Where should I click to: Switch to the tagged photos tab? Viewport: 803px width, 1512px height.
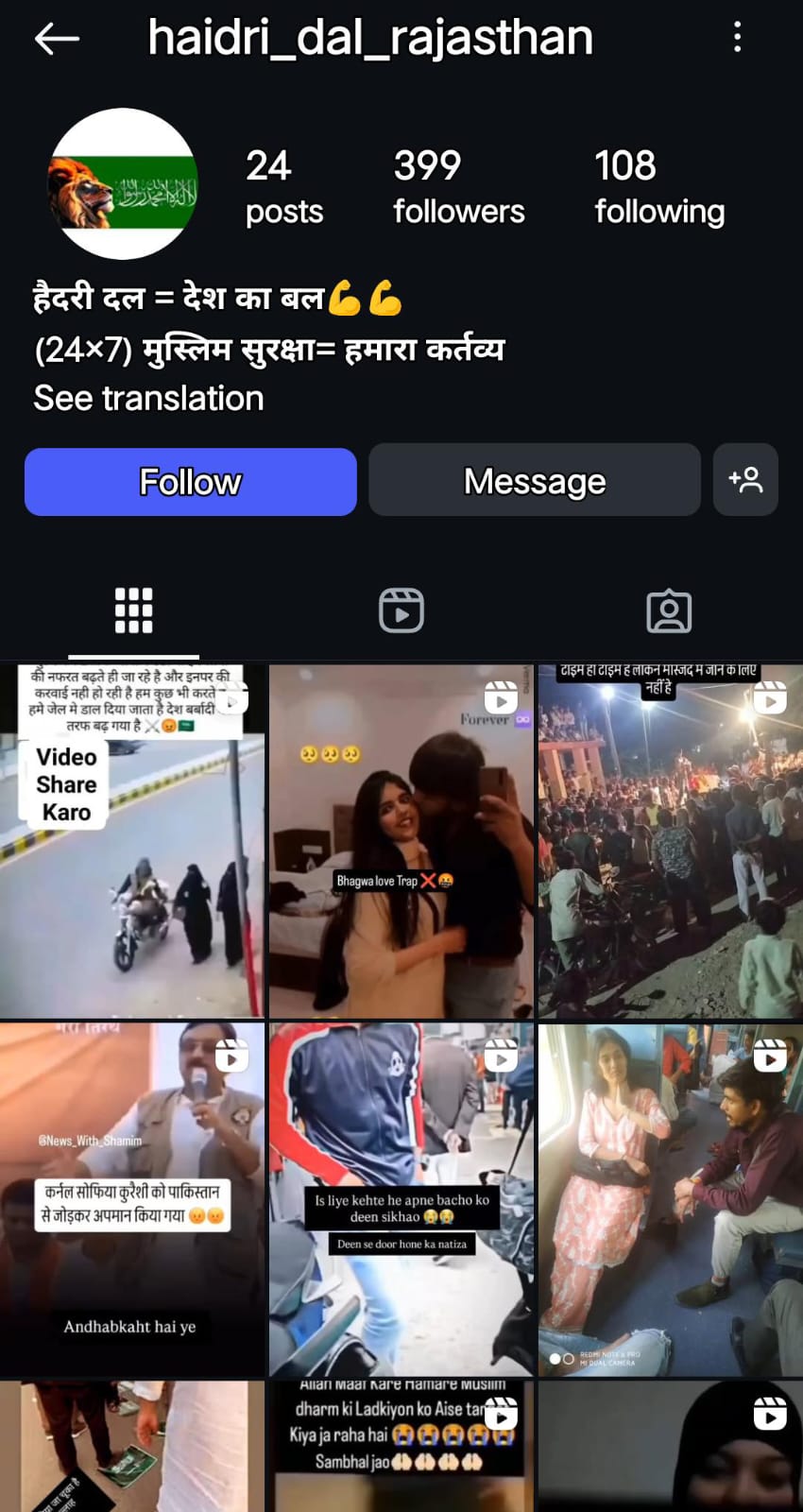[669, 610]
